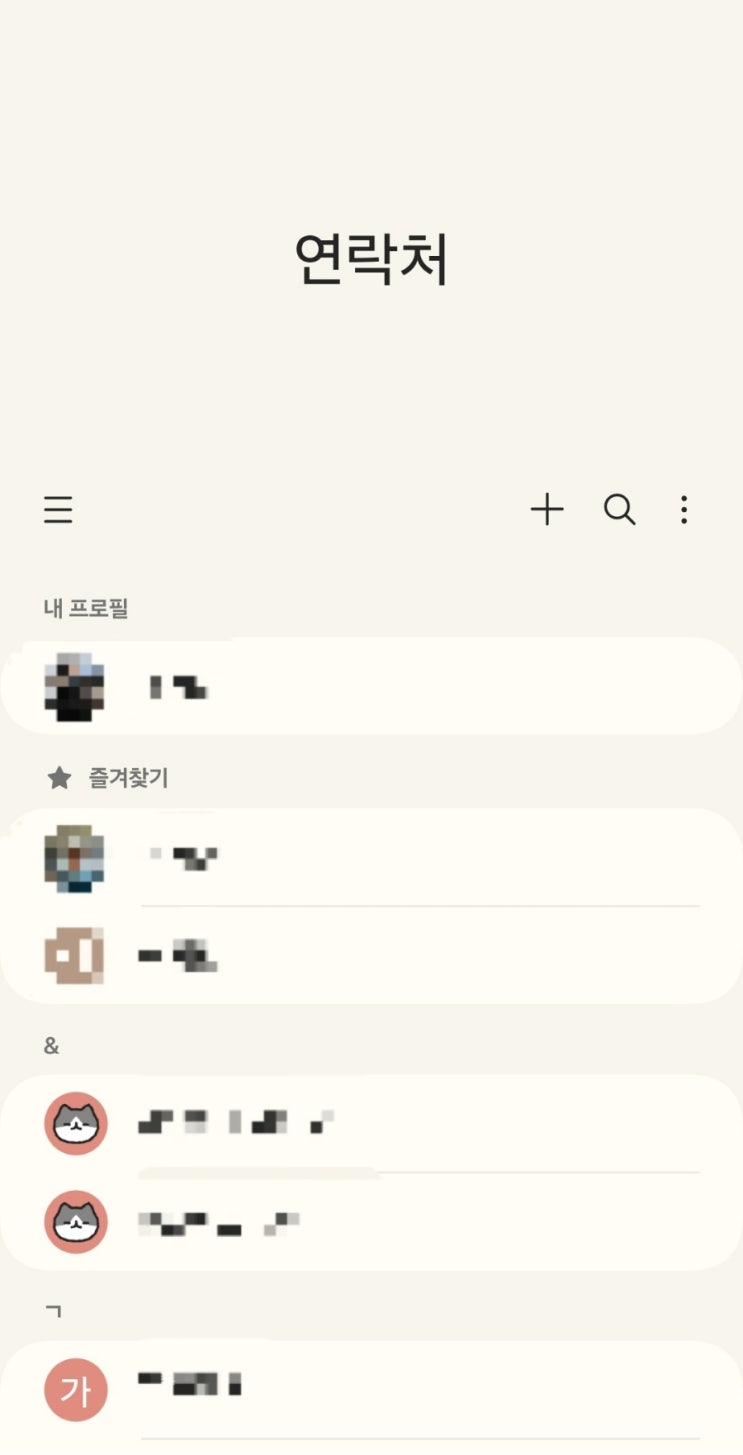Open the navigation drawer menu

click(x=58, y=510)
